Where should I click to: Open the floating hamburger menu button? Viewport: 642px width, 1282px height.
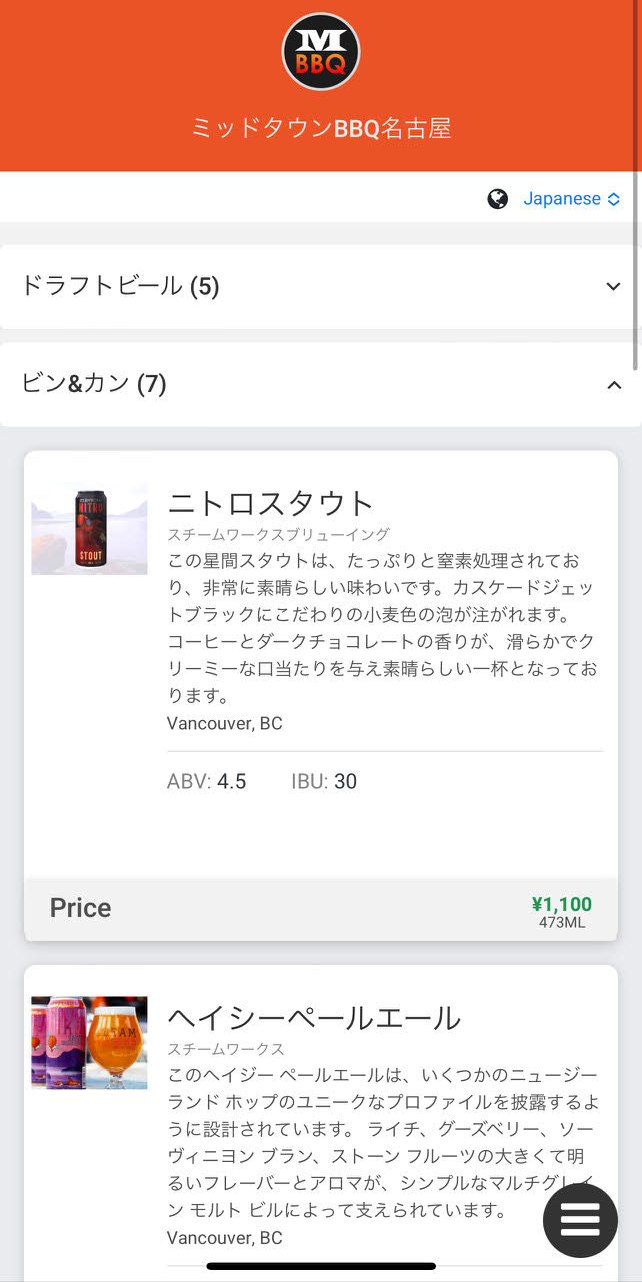point(580,1220)
